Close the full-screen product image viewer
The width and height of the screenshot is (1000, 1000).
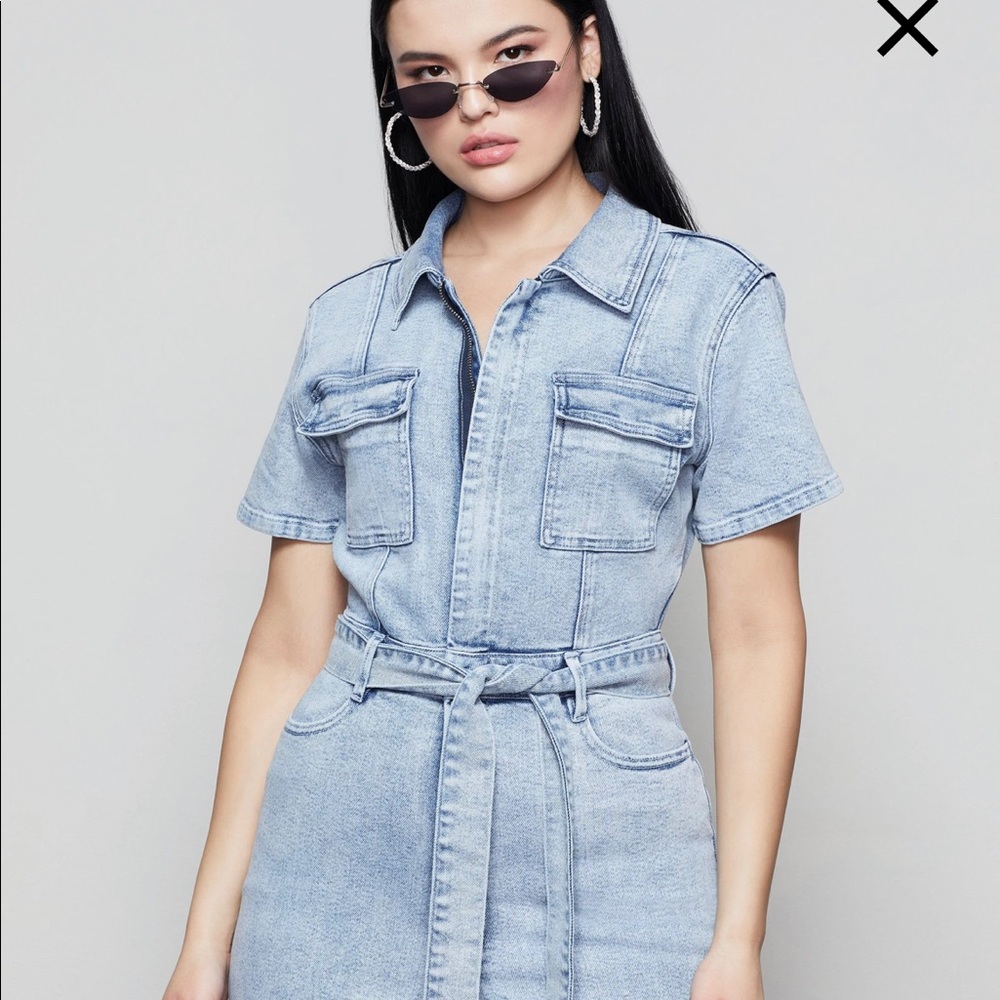(907, 28)
